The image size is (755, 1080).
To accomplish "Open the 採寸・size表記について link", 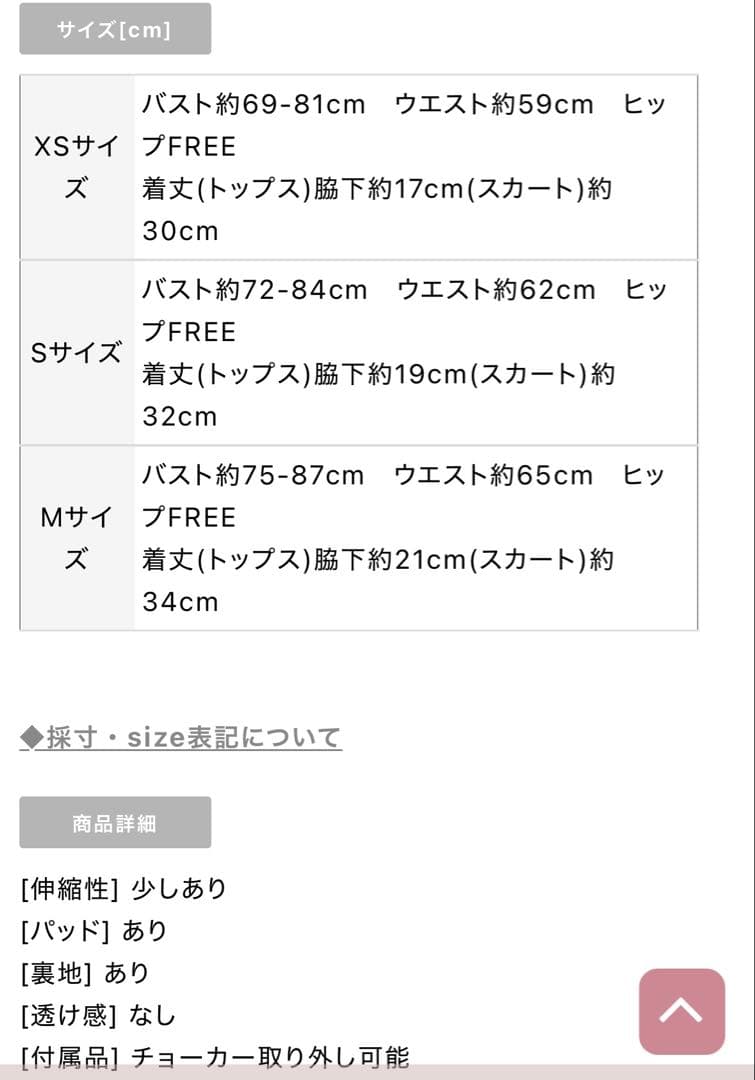I will (181, 738).
